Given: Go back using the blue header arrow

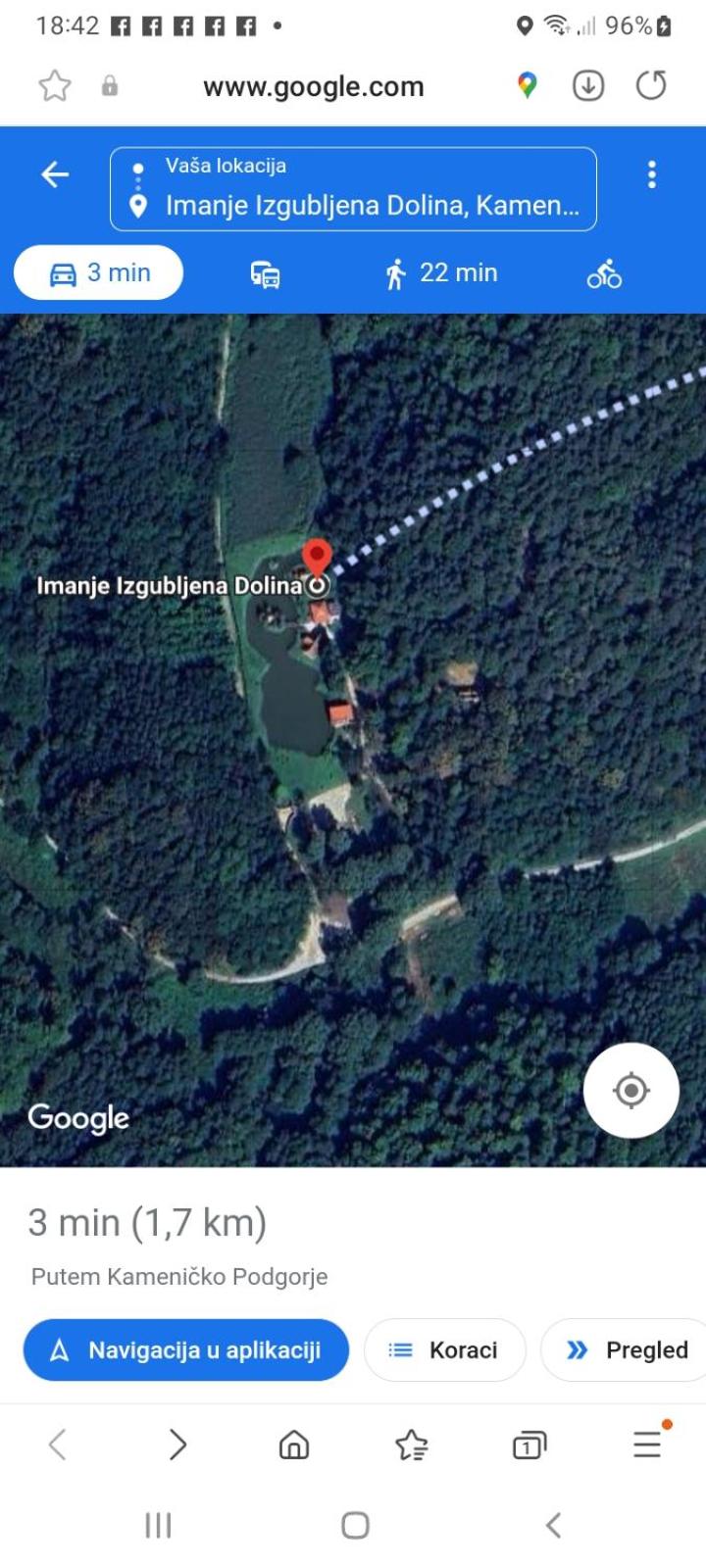Looking at the screenshot, I should pos(55,174).
